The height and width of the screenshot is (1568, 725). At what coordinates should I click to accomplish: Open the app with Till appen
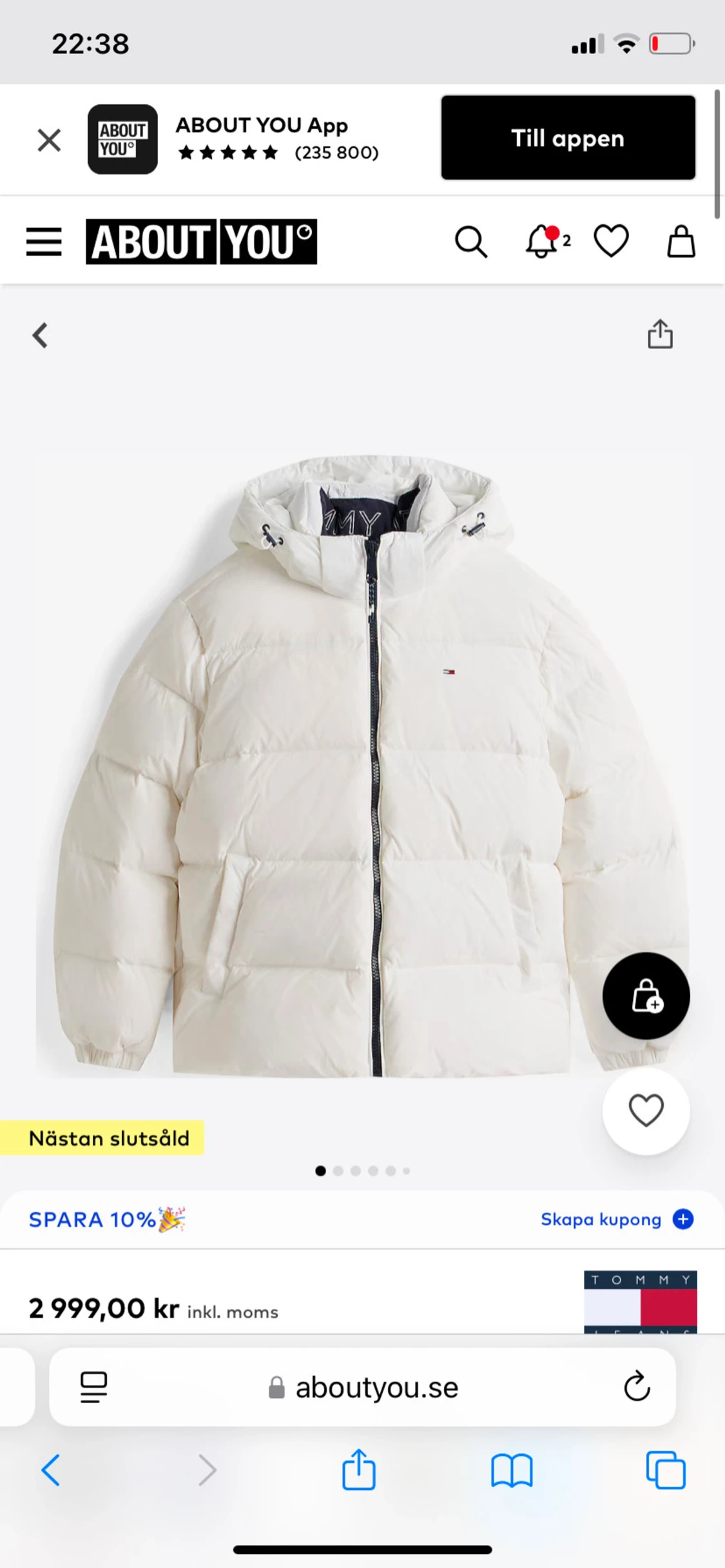[x=568, y=138]
